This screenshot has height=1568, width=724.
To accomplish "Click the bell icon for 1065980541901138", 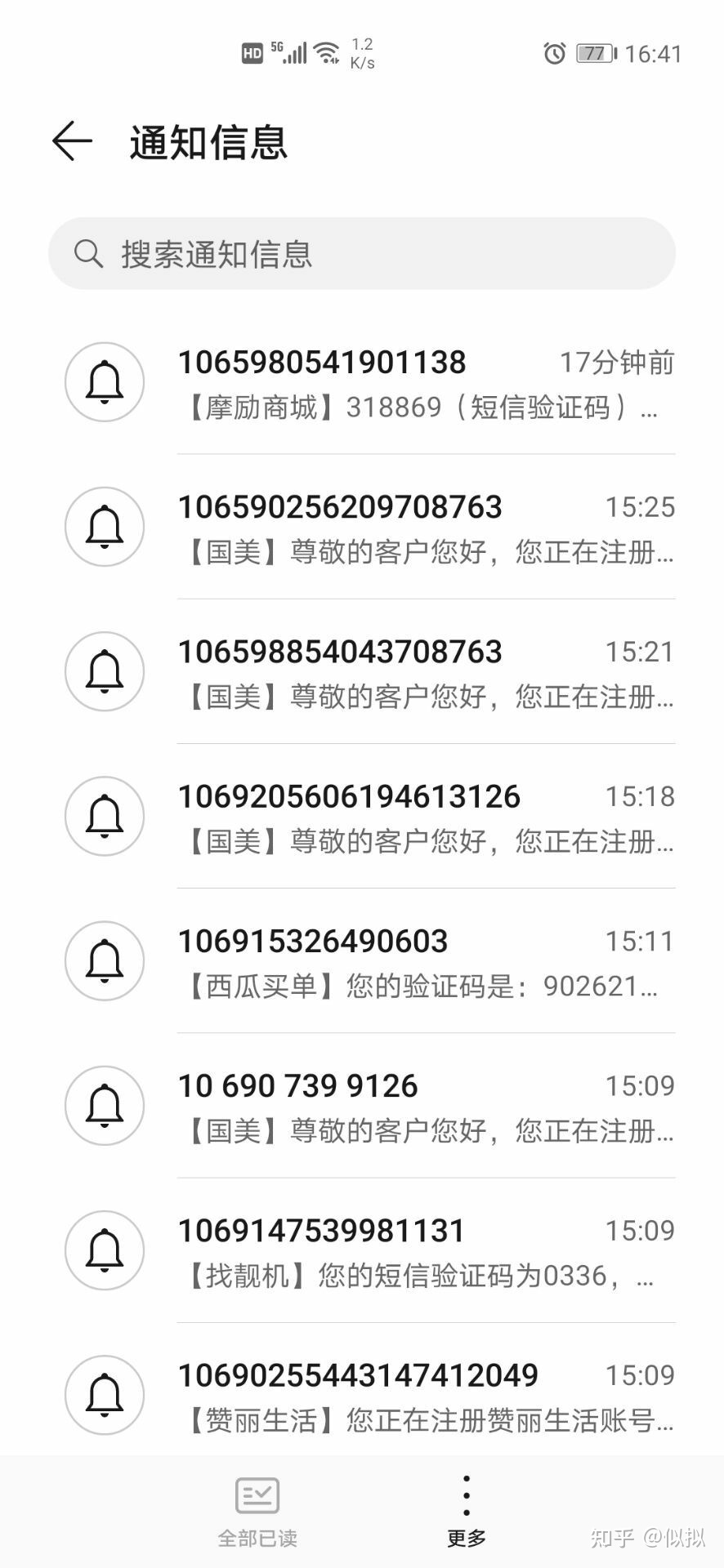I will pos(104,381).
